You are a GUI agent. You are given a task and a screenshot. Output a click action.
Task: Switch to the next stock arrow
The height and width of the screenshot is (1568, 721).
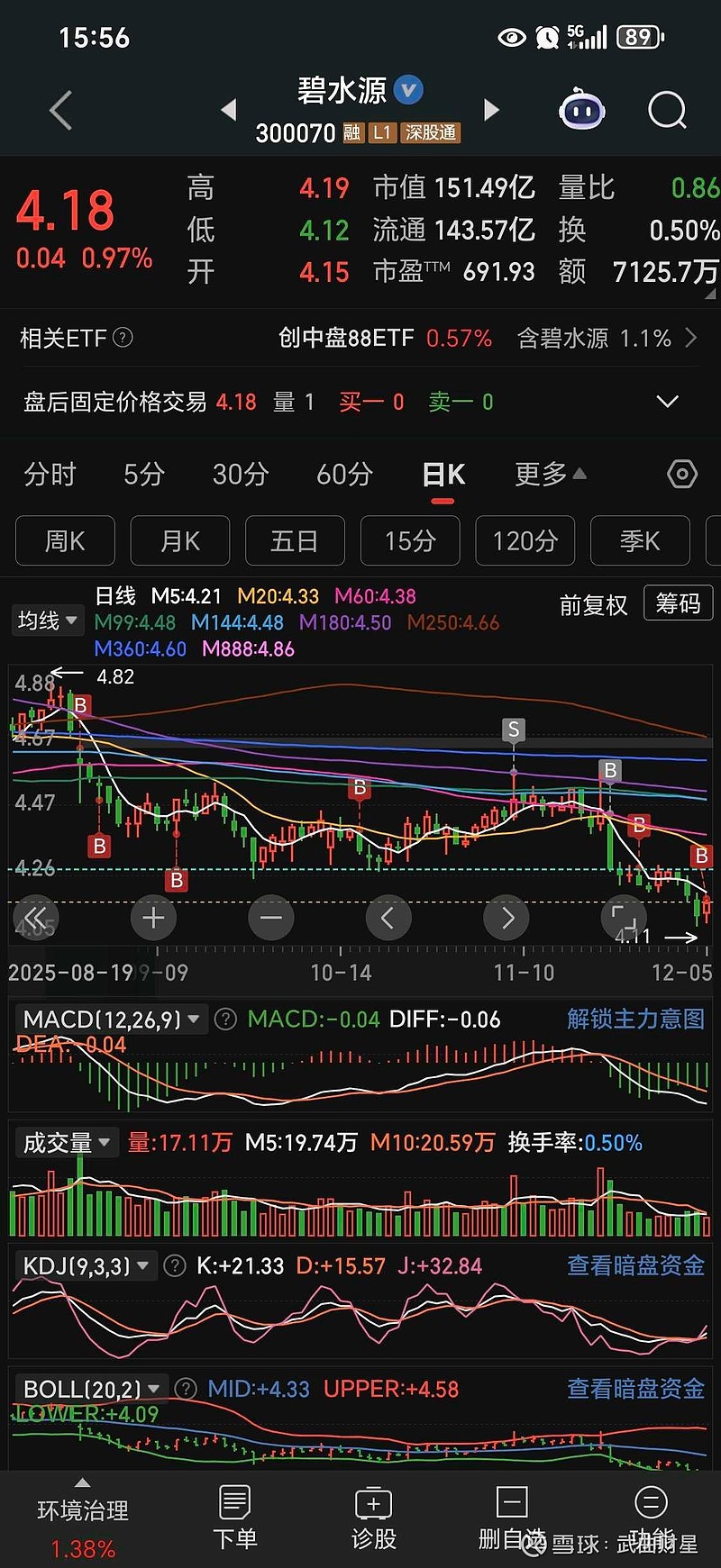491,110
